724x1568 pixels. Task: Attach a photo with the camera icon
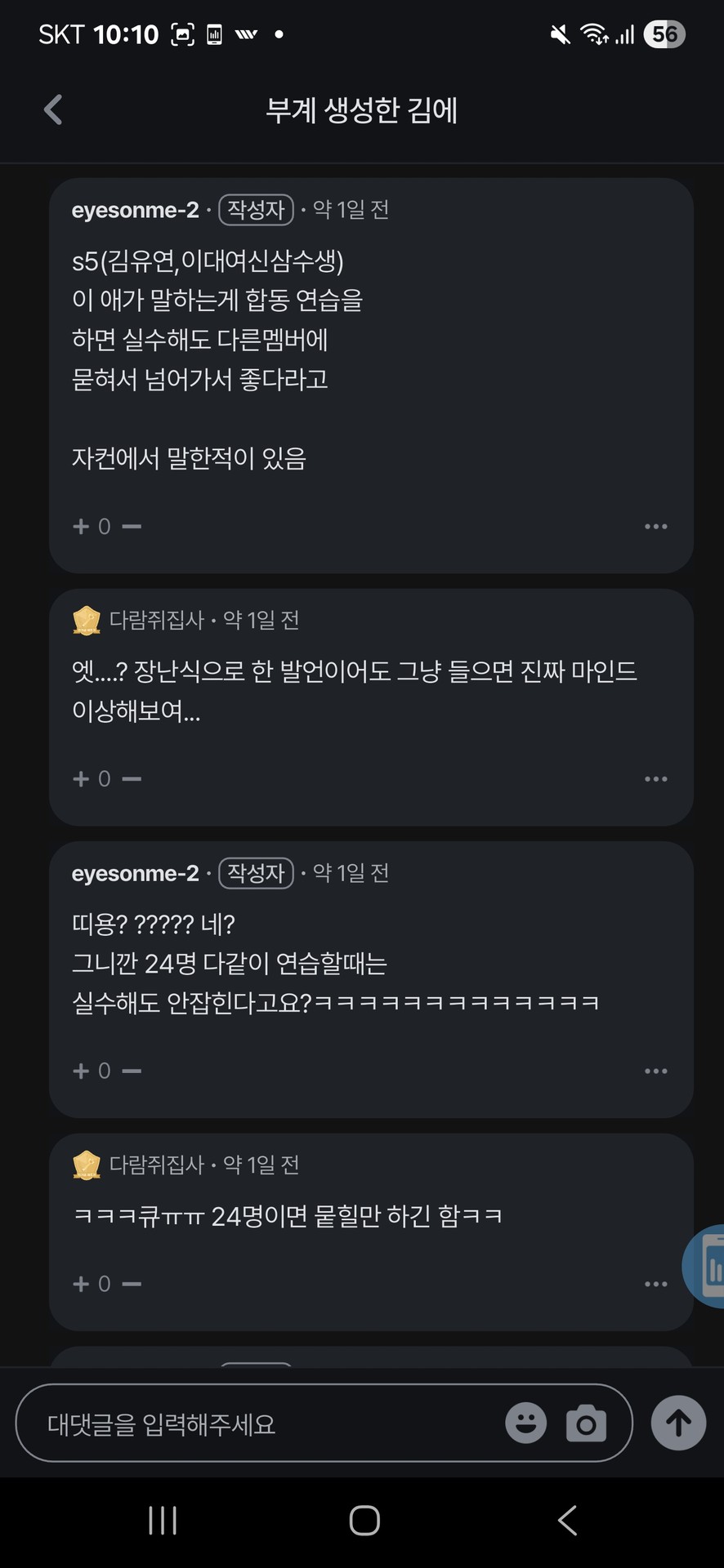[586, 1423]
